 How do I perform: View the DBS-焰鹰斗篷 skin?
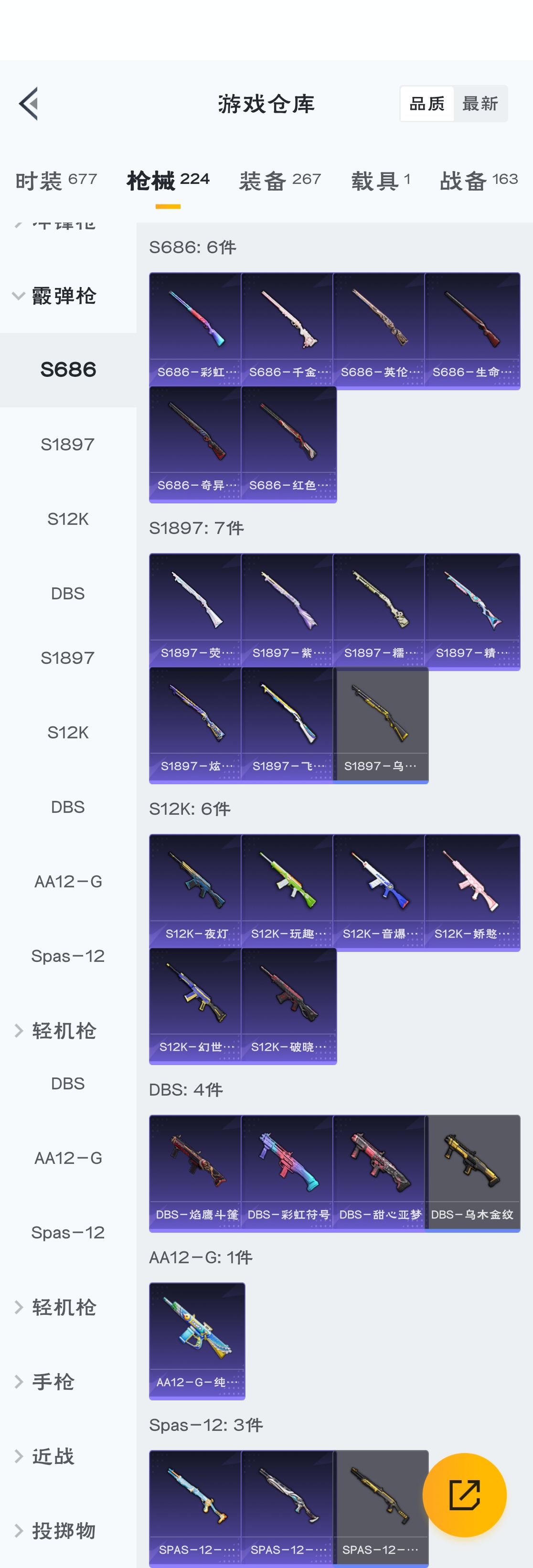tap(196, 1172)
